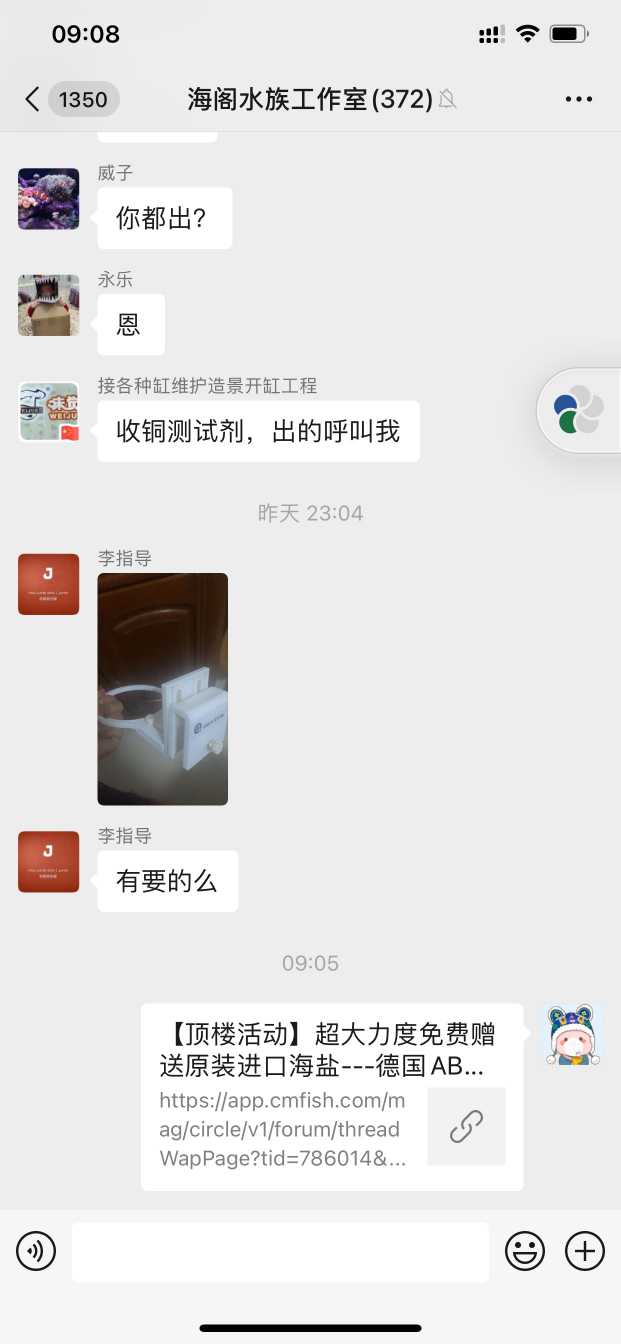The height and width of the screenshot is (1344, 621).
Task: Tap the message text field
Action: point(280,1251)
